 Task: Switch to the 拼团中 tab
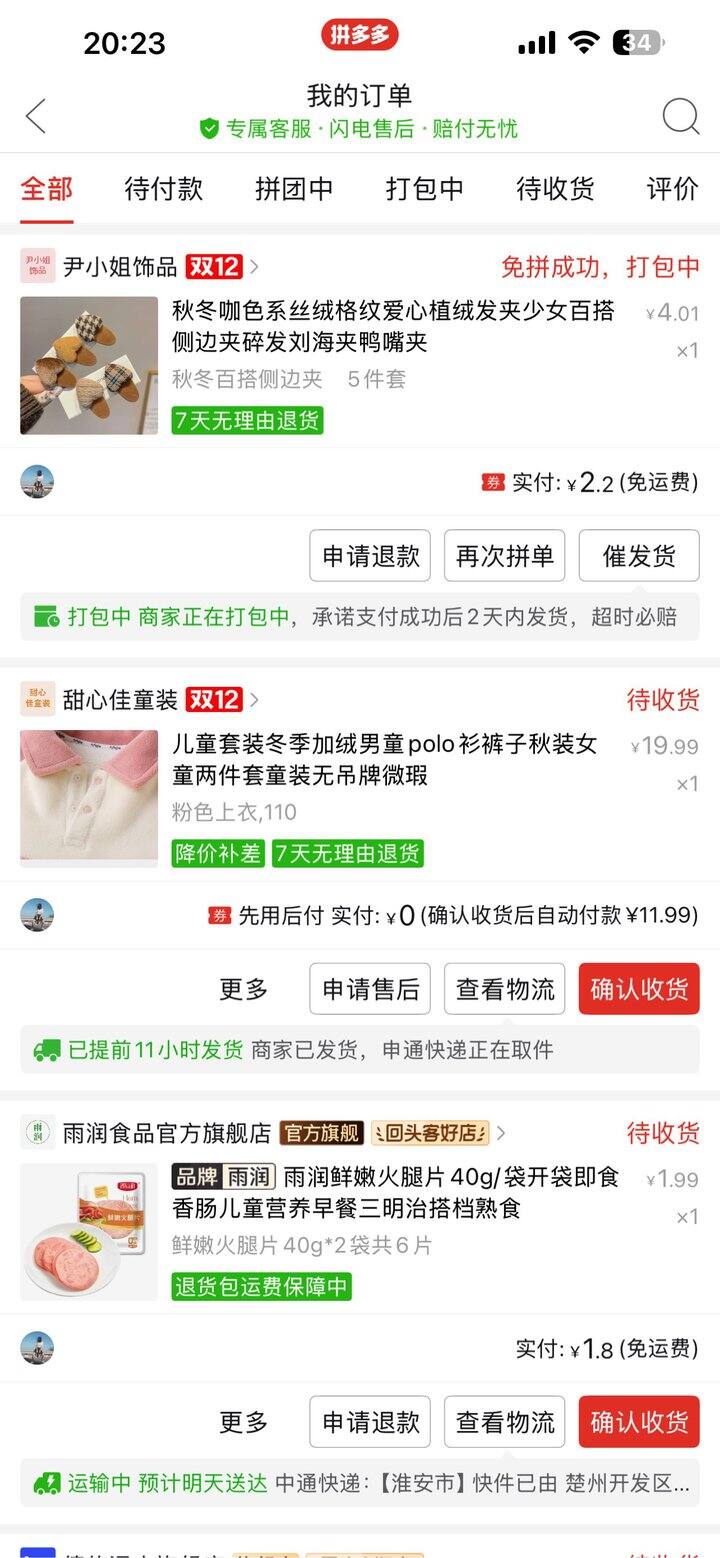point(294,188)
